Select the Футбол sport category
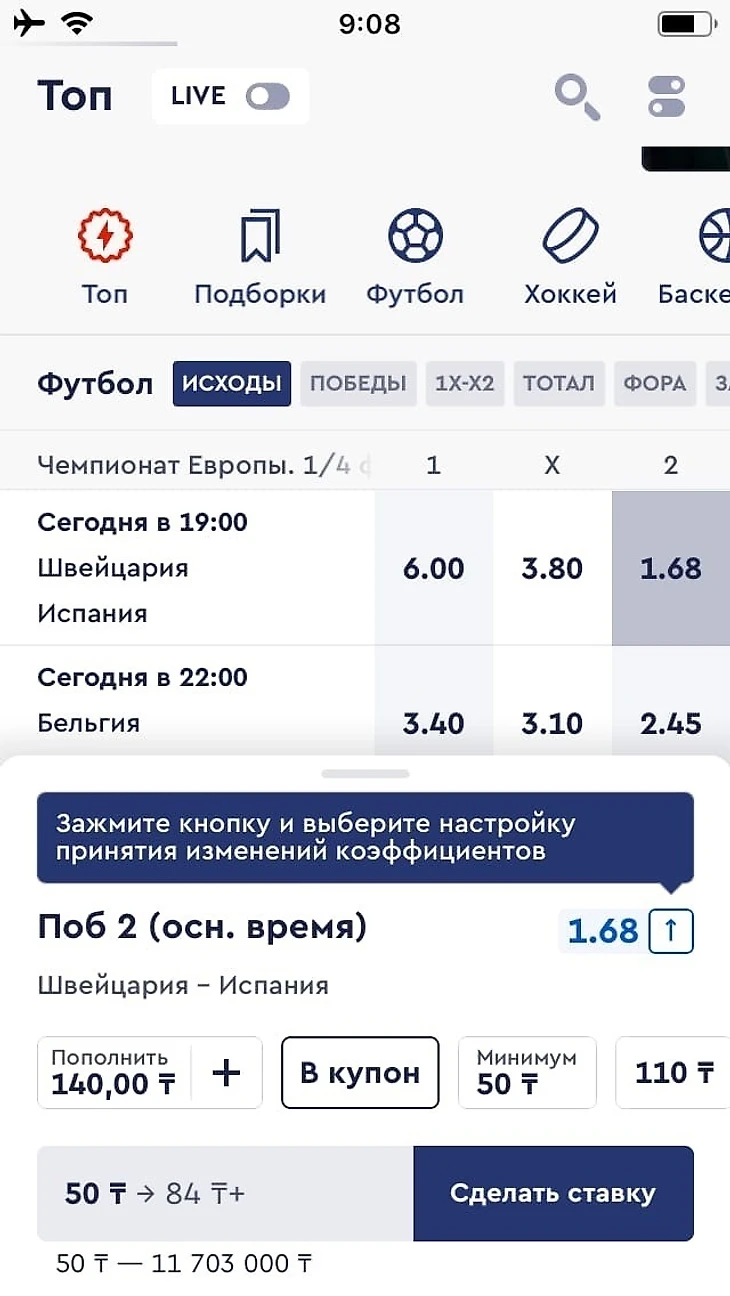Image resolution: width=730 pixels, height=1296 pixels. pyautogui.click(x=415, y=257)
